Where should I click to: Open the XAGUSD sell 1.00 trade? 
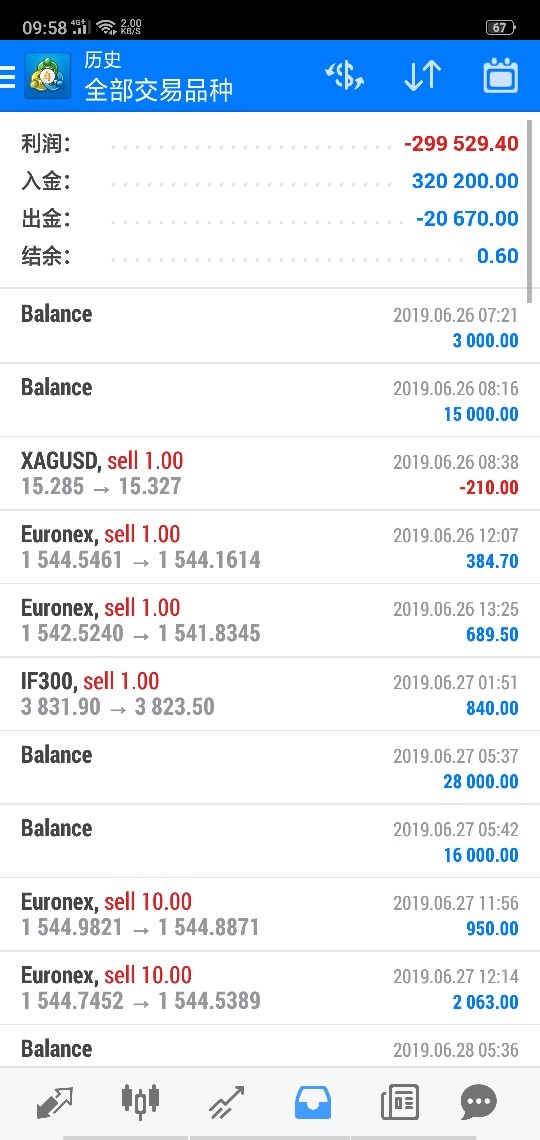(270, 473)
